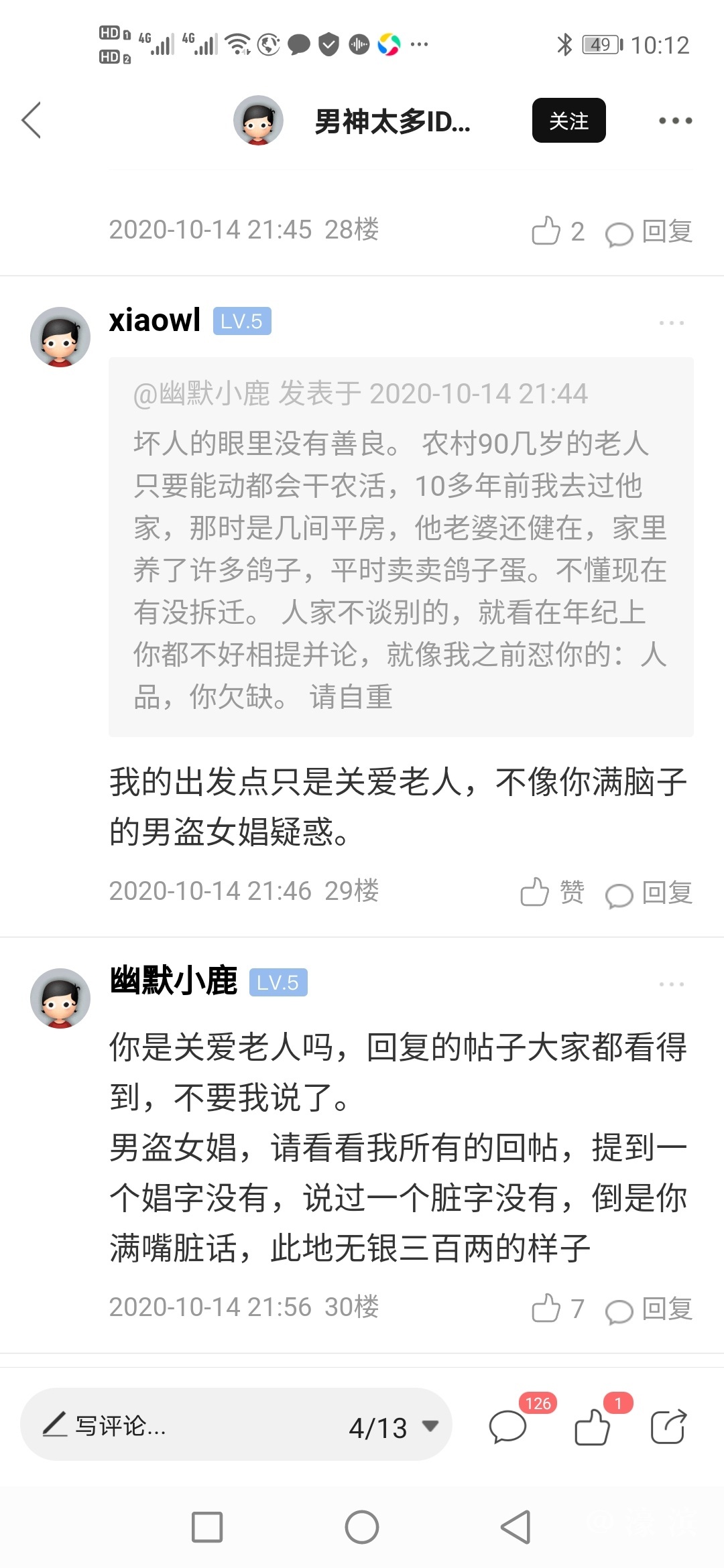Open xiaowl's profile avatar
Image resolution: width=724 pixels, height=1568 pixels.
point(60,336)
